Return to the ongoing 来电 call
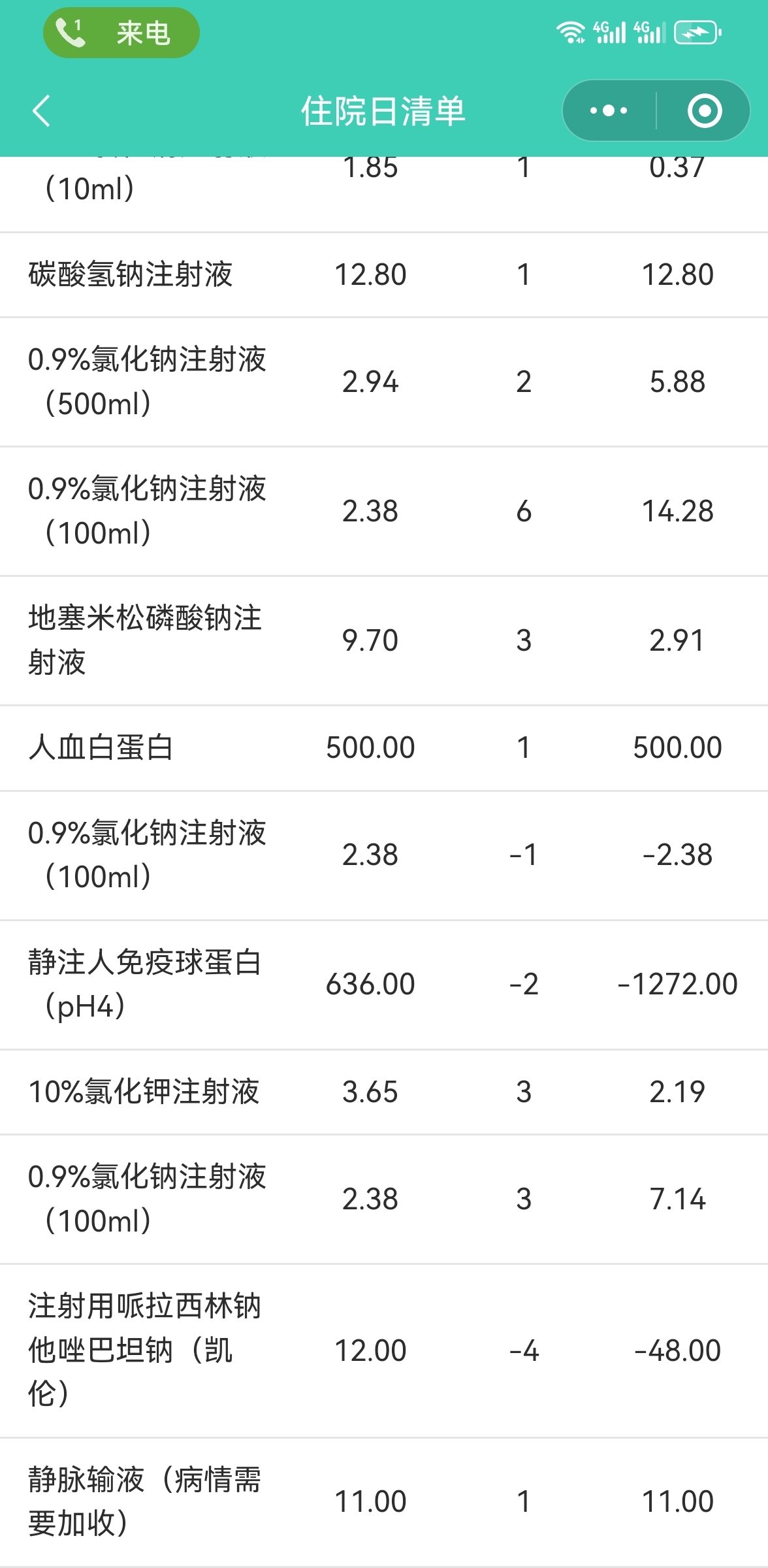Image resolution: width=768 pixels, height=1568 pixels. pyautogui.click(x=121, y=33)
